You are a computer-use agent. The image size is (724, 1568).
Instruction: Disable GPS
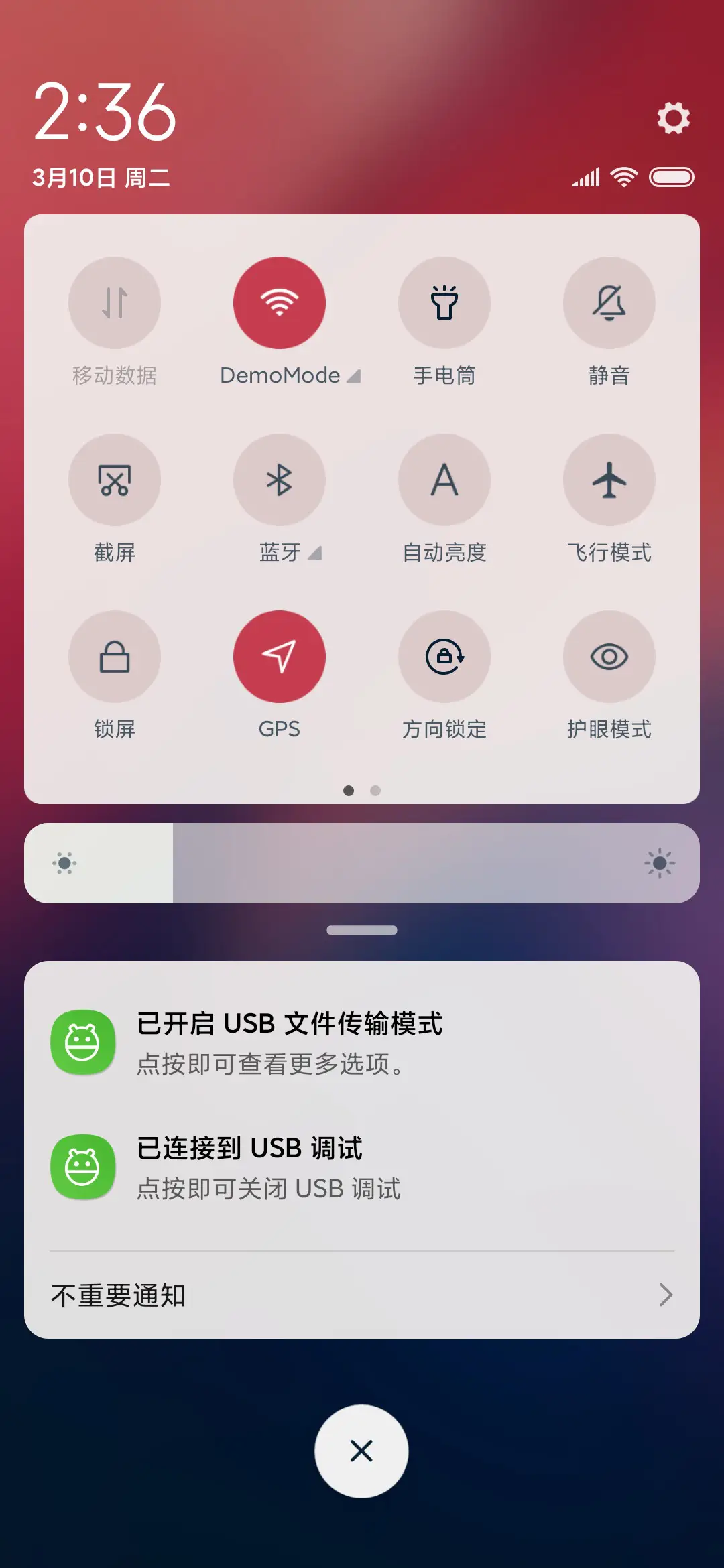[x=280, y=657]
